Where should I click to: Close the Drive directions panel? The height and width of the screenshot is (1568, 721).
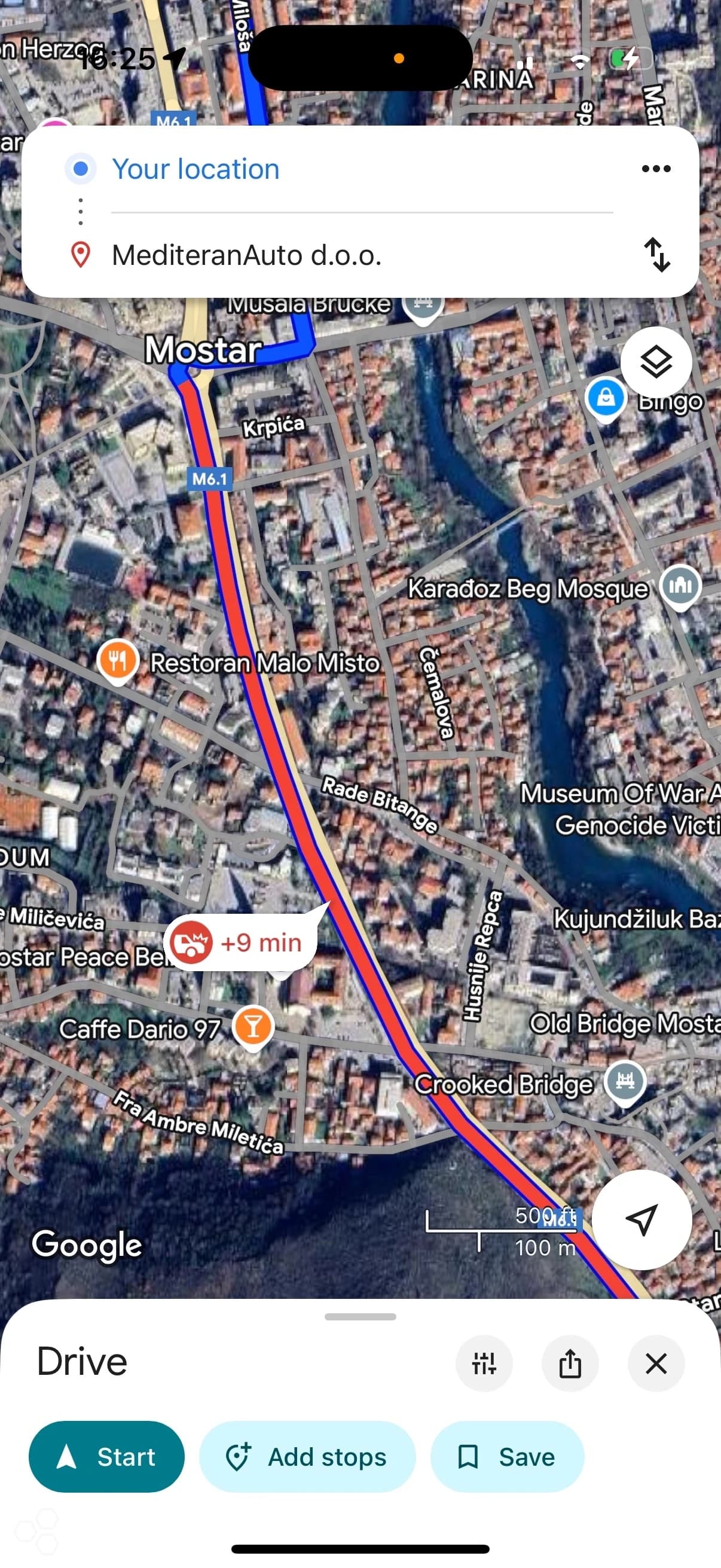click(655, 1363)
